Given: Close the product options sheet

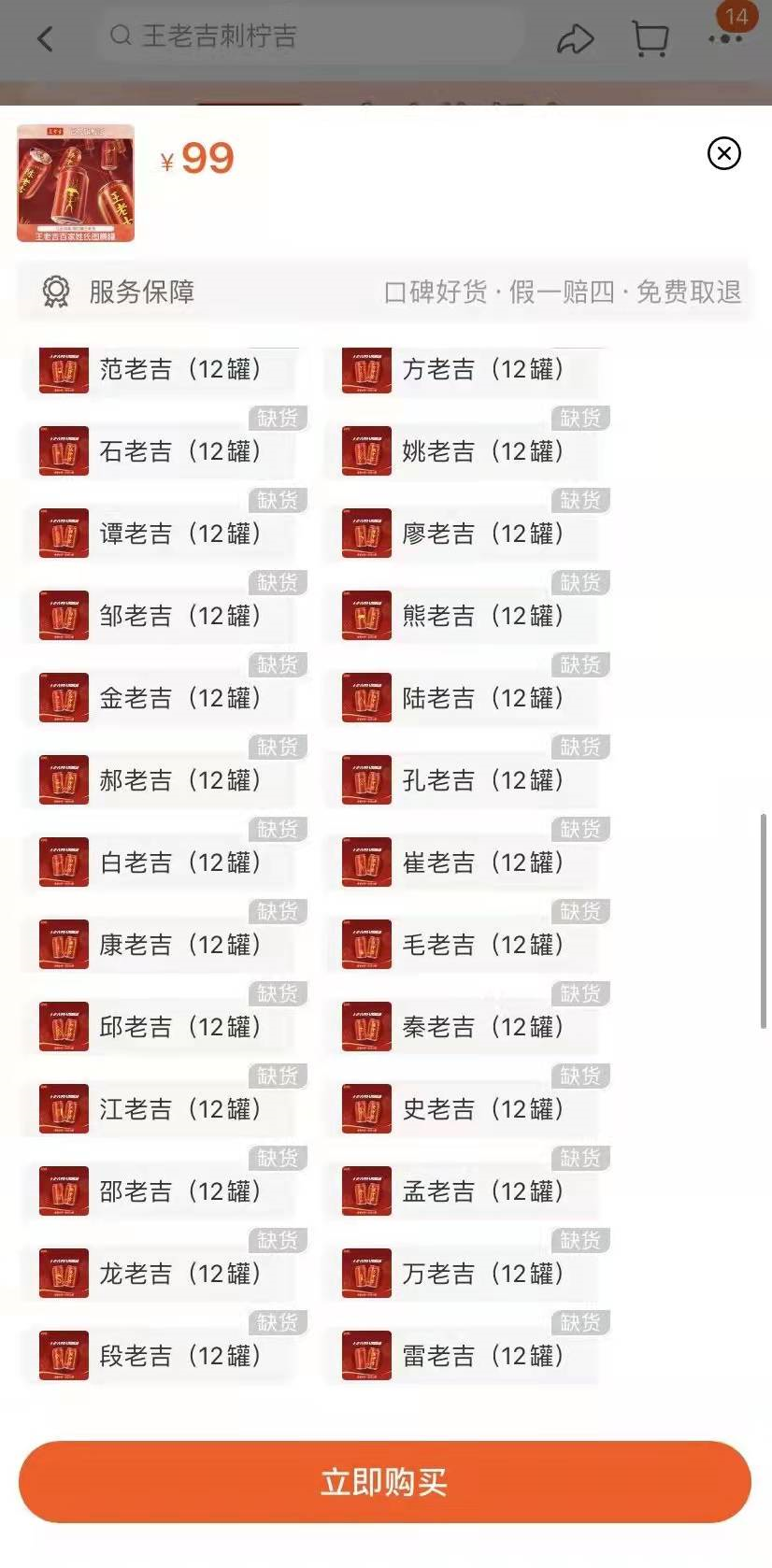Looking at the screenshot, I should [723, 153].
